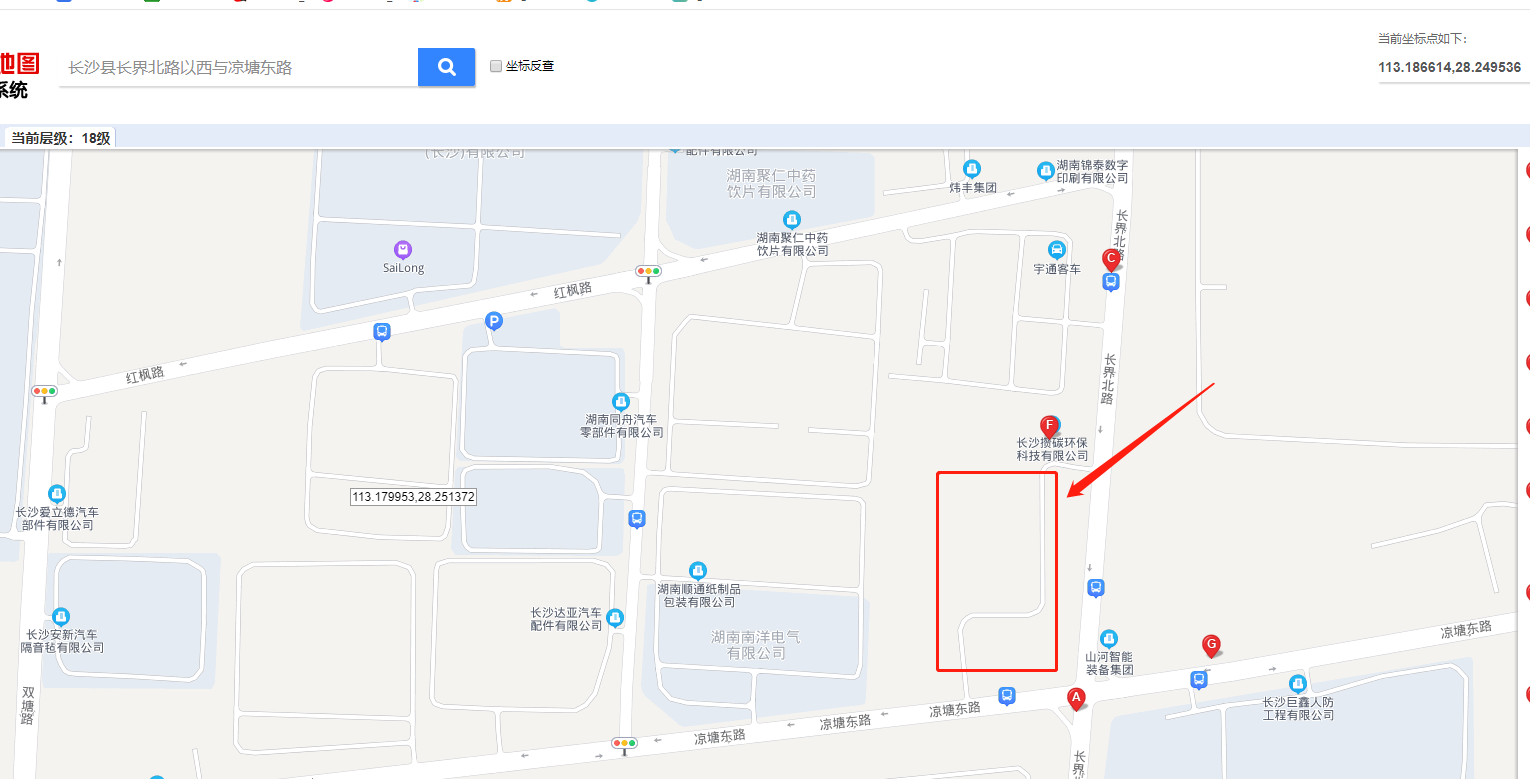
Task: Select red map marker C
Action: click(1110, 259)
